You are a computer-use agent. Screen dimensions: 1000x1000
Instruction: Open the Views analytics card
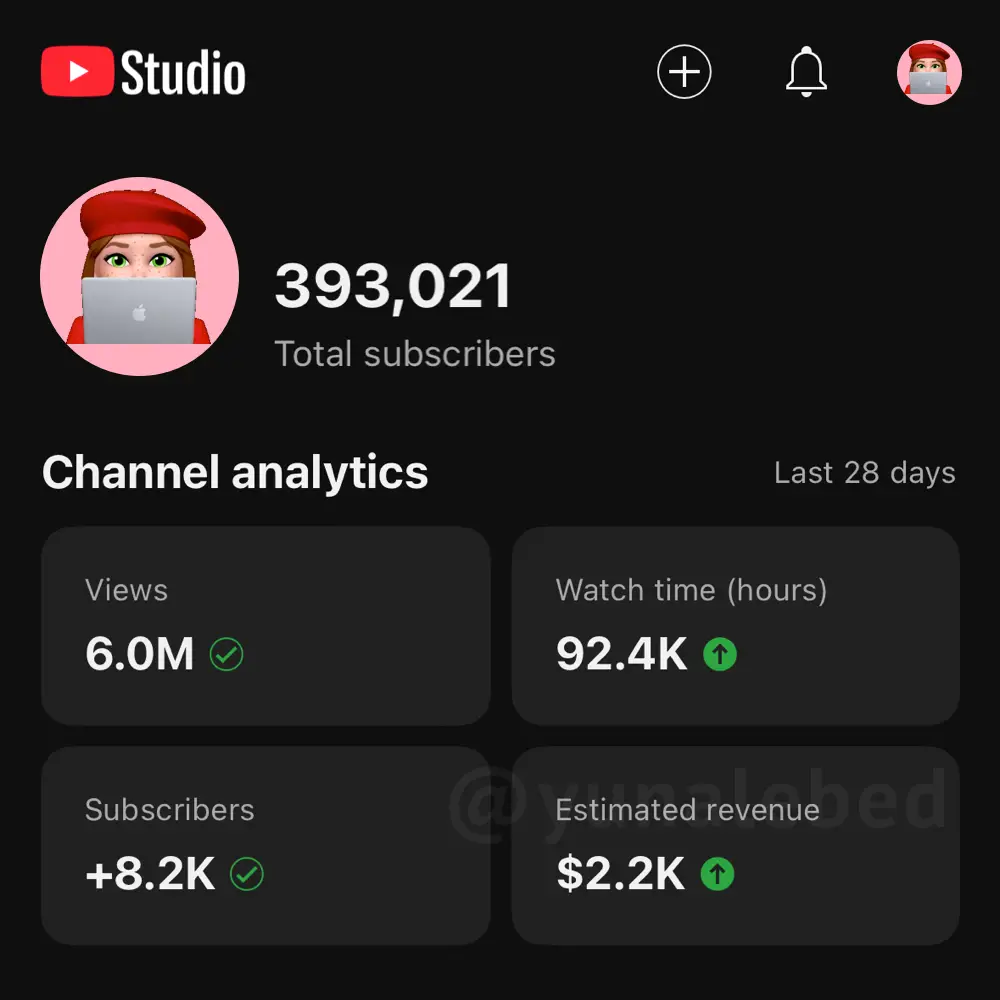click(265, 625)
